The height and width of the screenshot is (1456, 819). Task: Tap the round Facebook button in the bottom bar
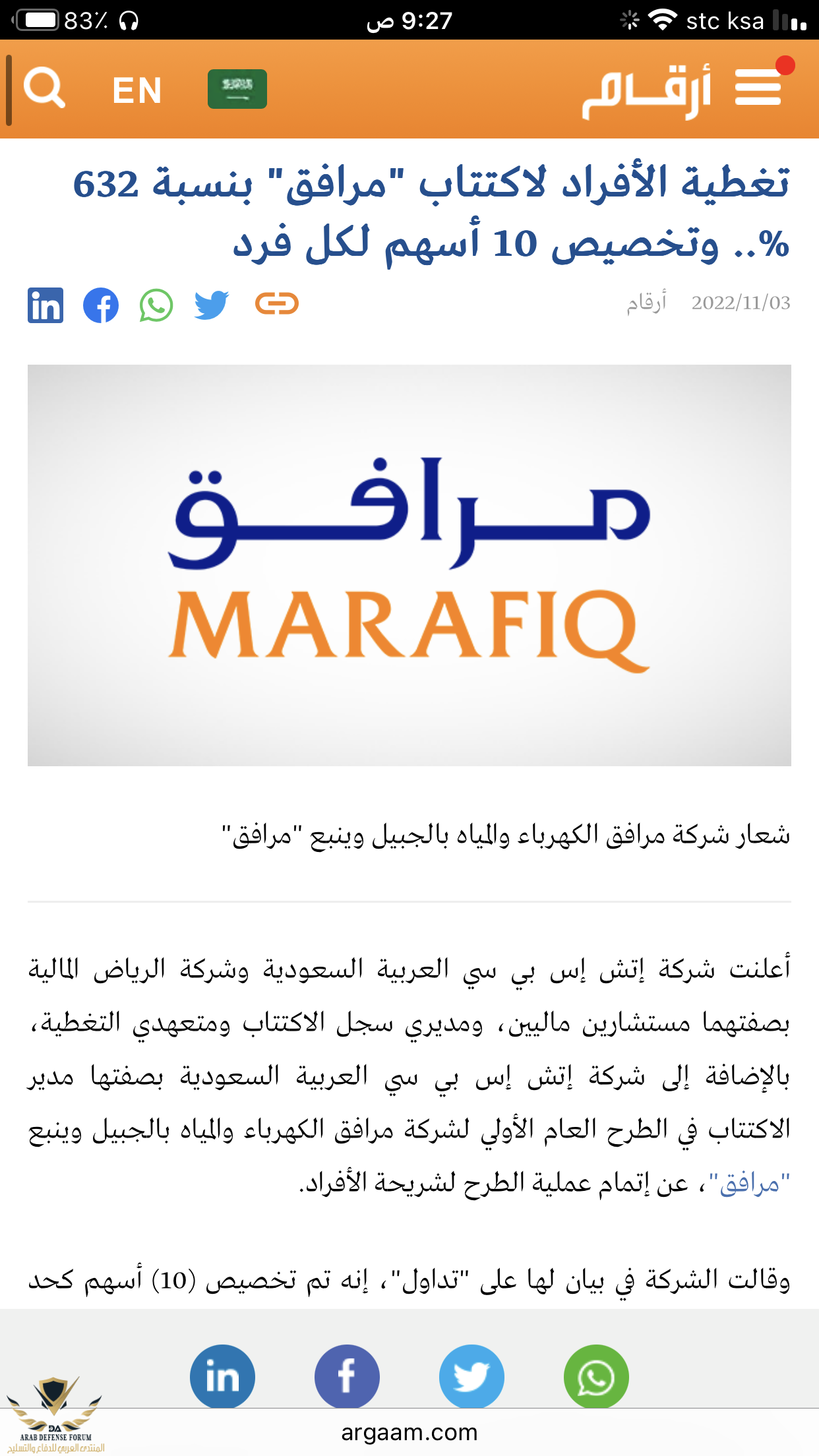coord(347,1377)
